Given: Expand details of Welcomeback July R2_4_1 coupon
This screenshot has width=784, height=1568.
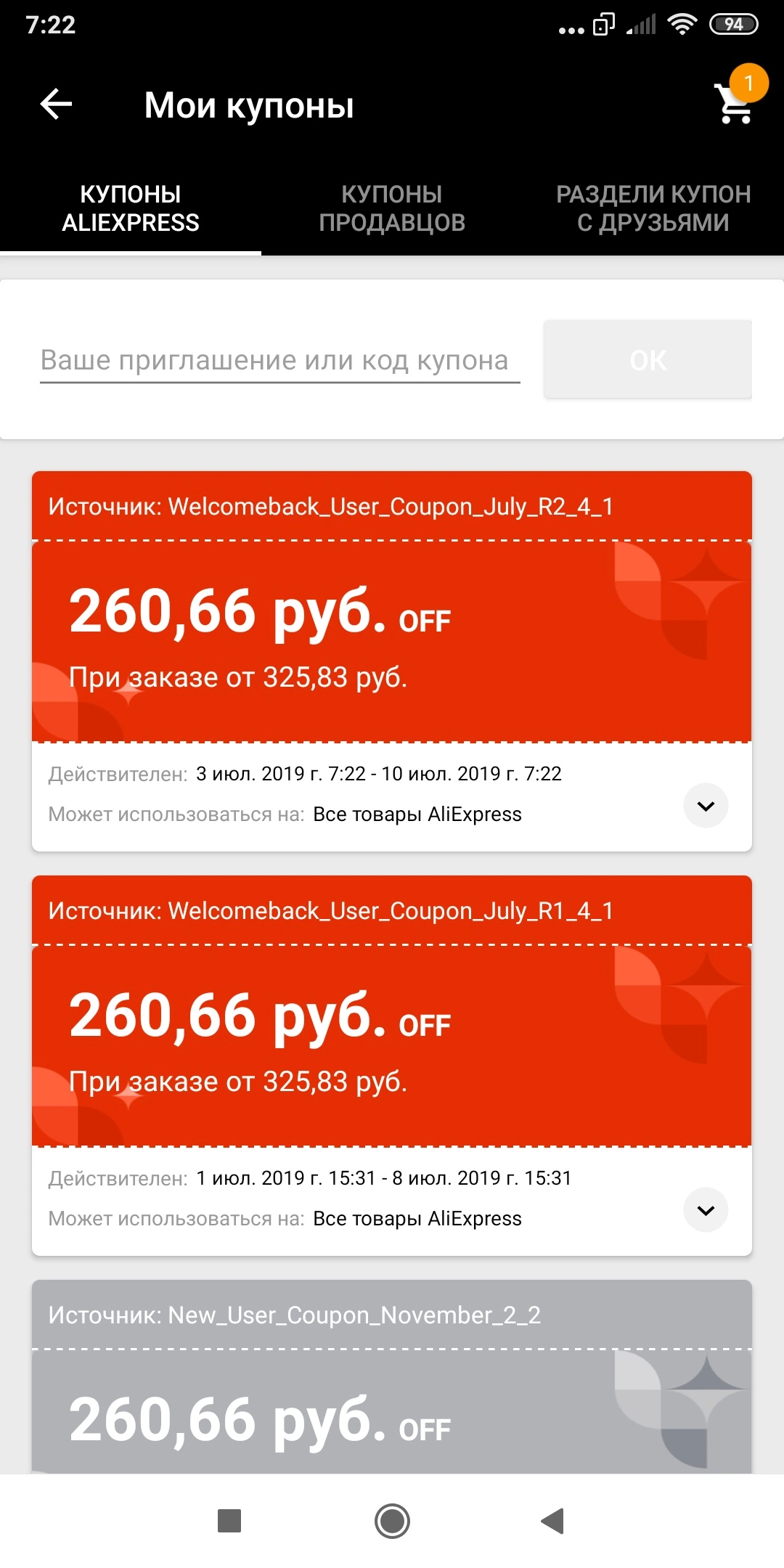Looking at the screenshot, I should (706, 806).
